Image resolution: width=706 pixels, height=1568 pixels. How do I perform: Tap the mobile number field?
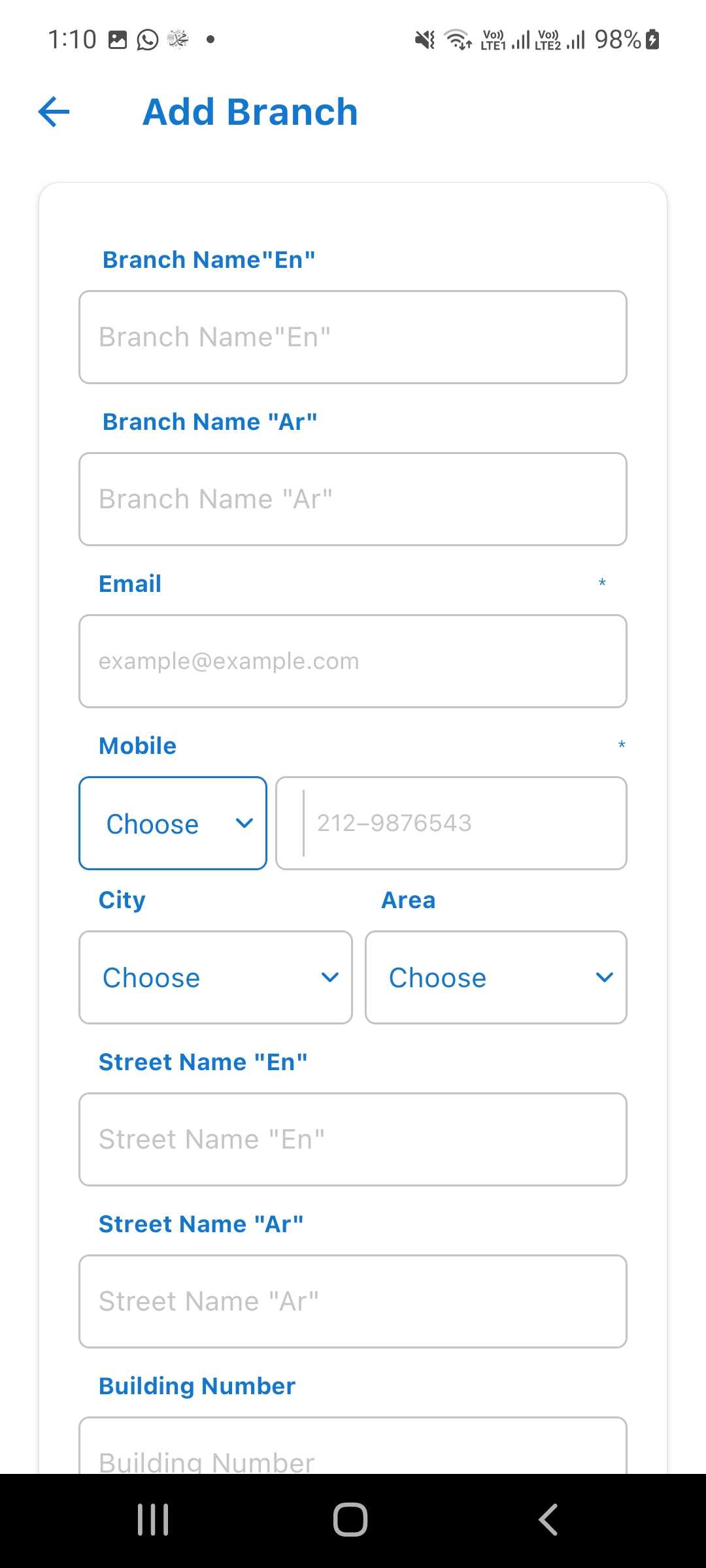451,823
